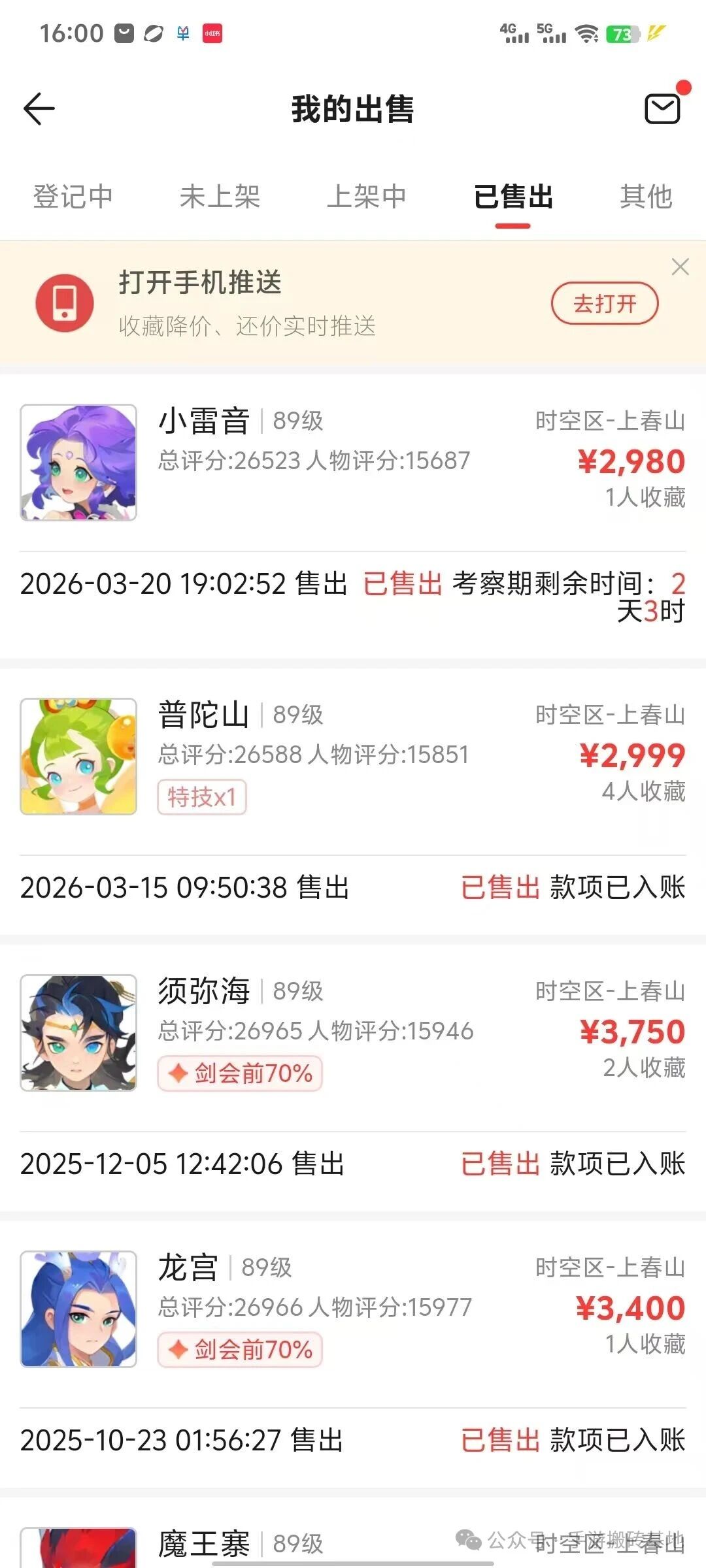
Task: Dismiss the push notification banner
Action: [681, 267]
